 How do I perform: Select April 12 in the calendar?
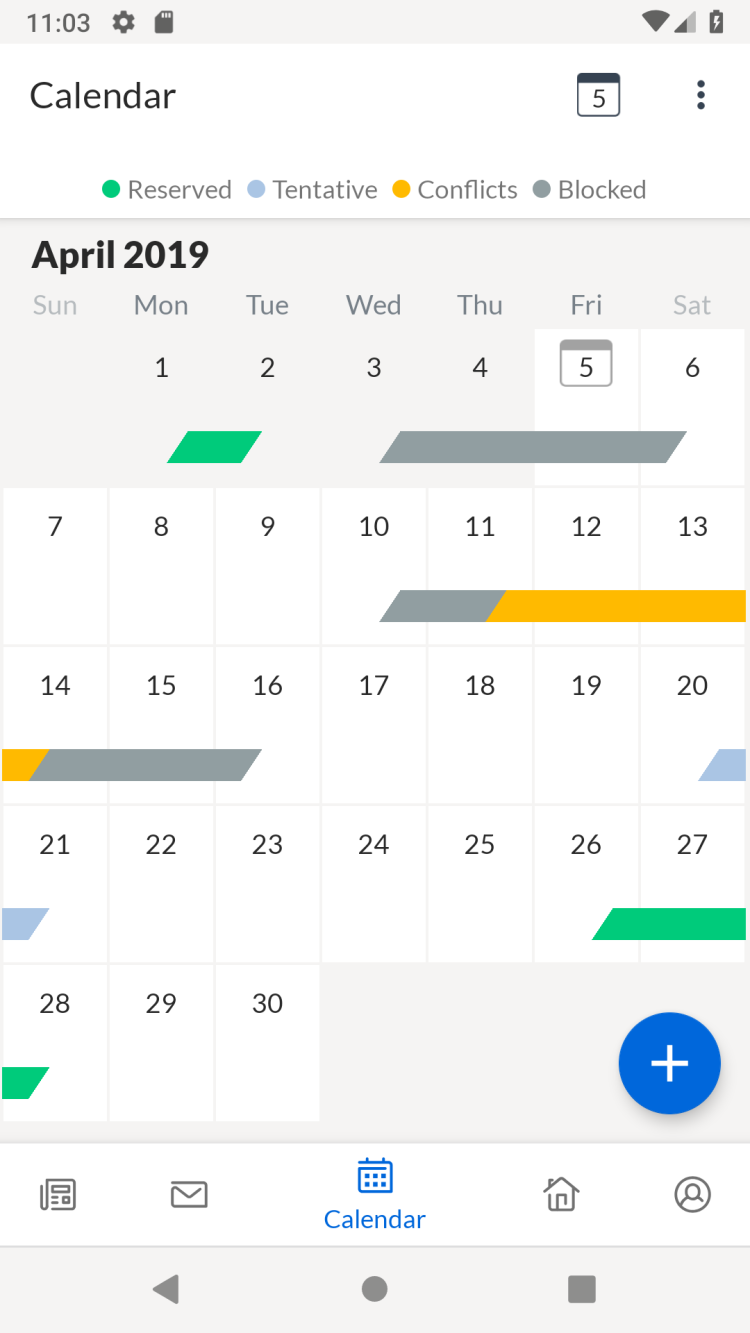click(586, 565)
